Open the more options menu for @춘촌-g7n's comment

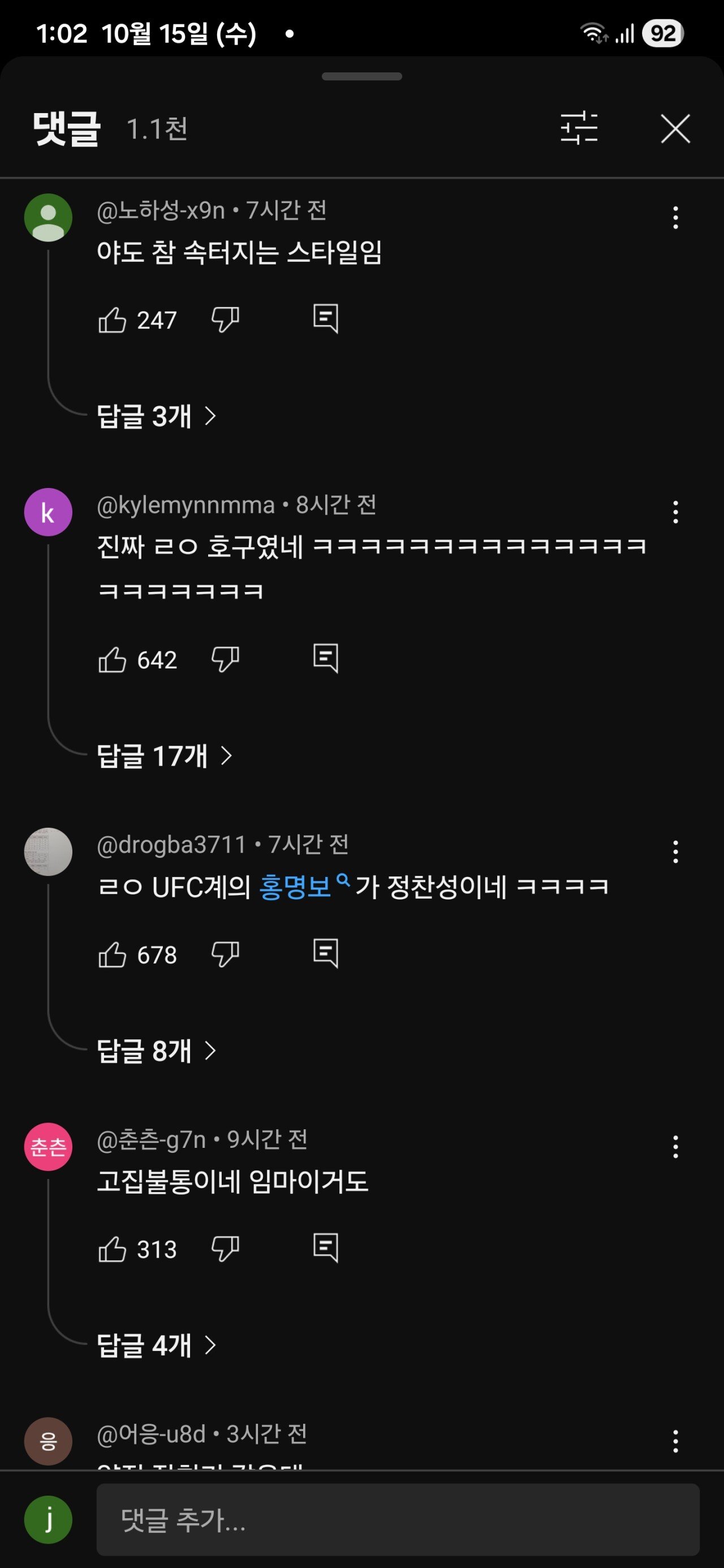pyautogui.click(x=675, y=1147)
